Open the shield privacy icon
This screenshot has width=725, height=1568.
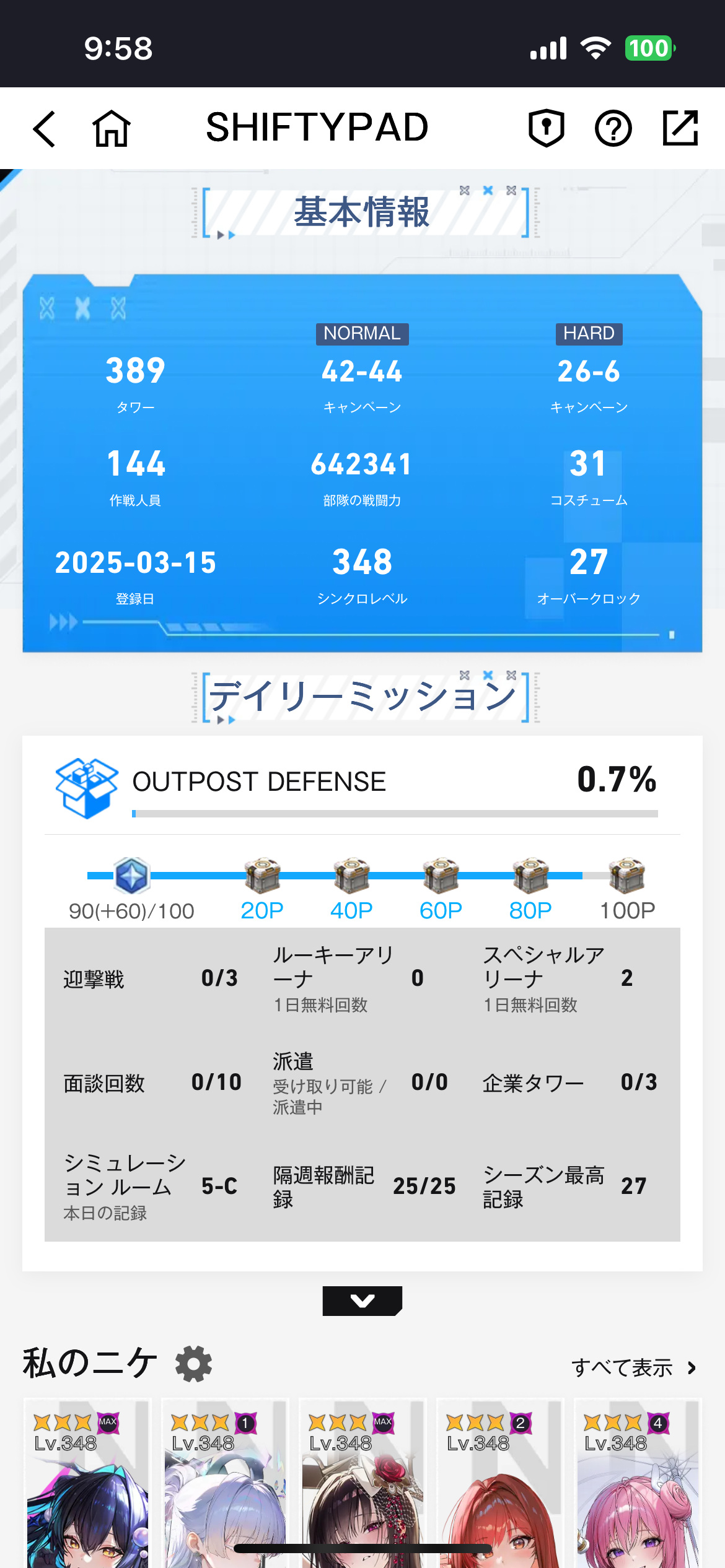tap(546, 128)
